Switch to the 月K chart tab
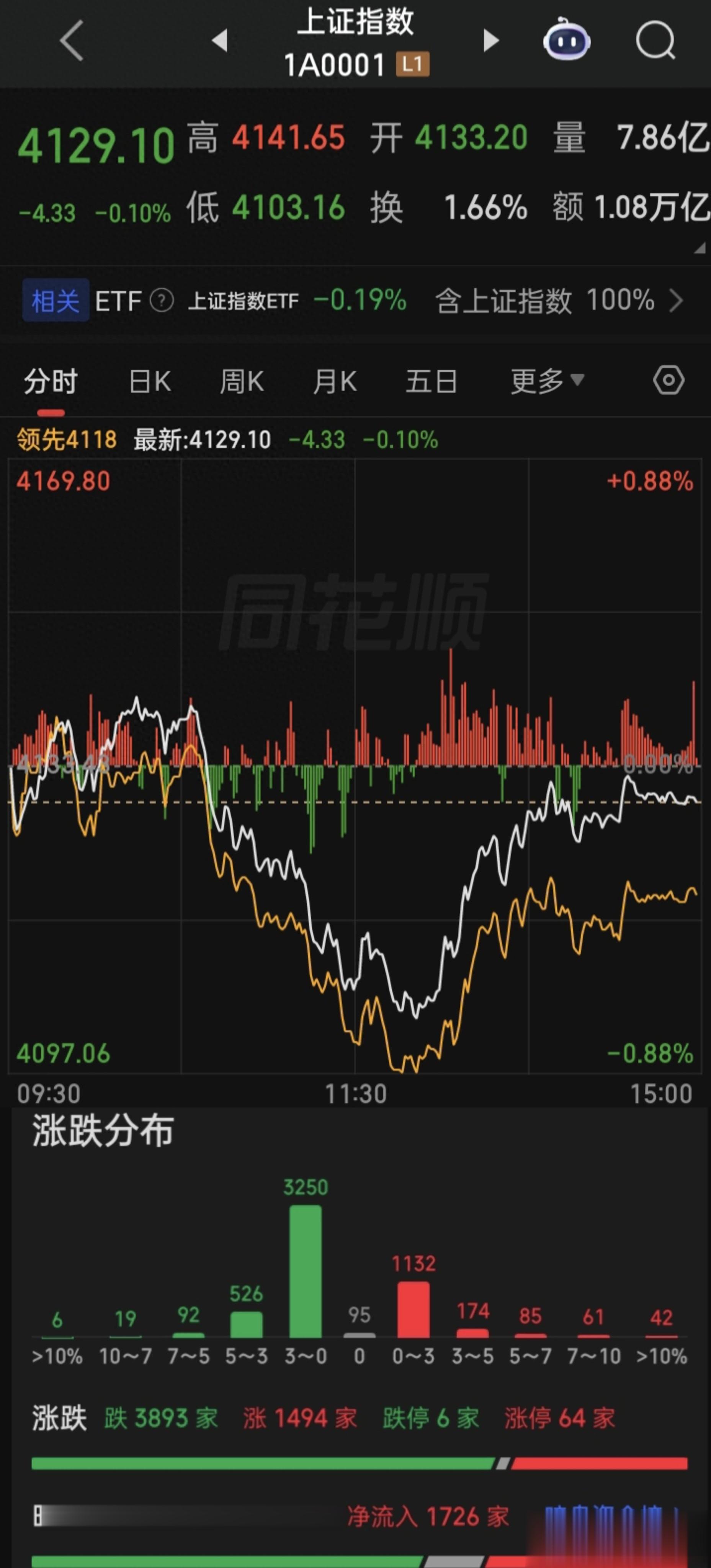 pyautogui.click(x=334, y=382)
